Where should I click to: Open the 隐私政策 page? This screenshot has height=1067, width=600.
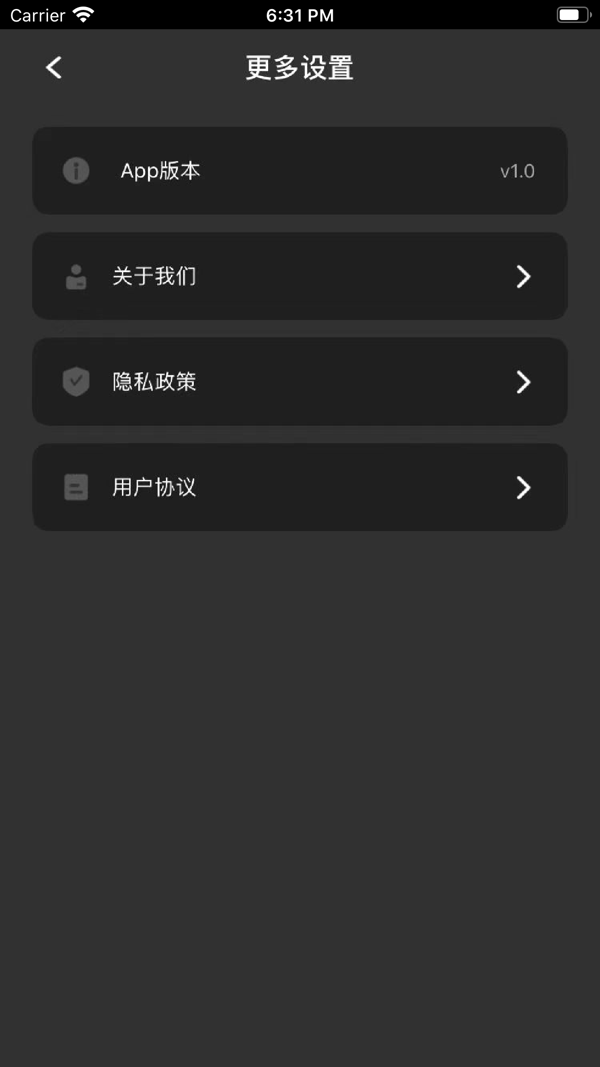[299, 382]
